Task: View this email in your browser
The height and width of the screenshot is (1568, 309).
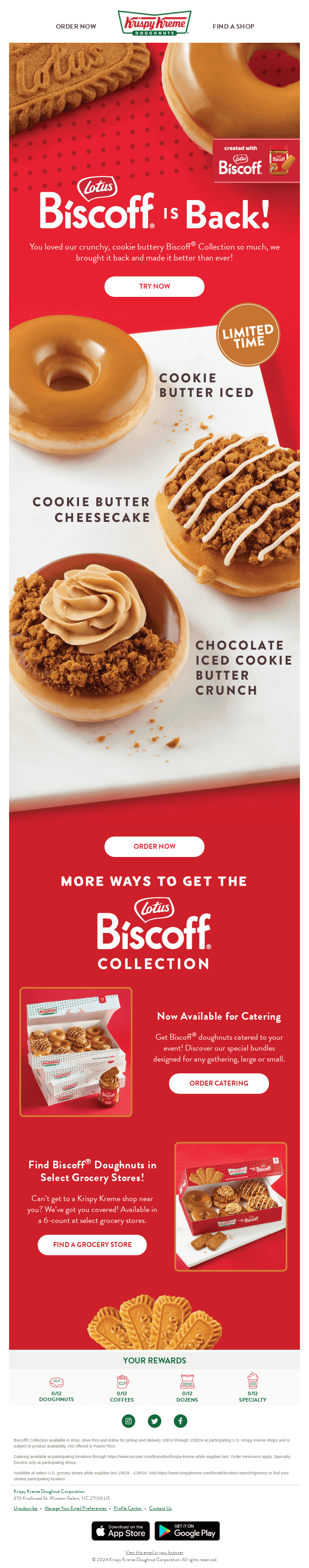Action: pos(154,1552)
